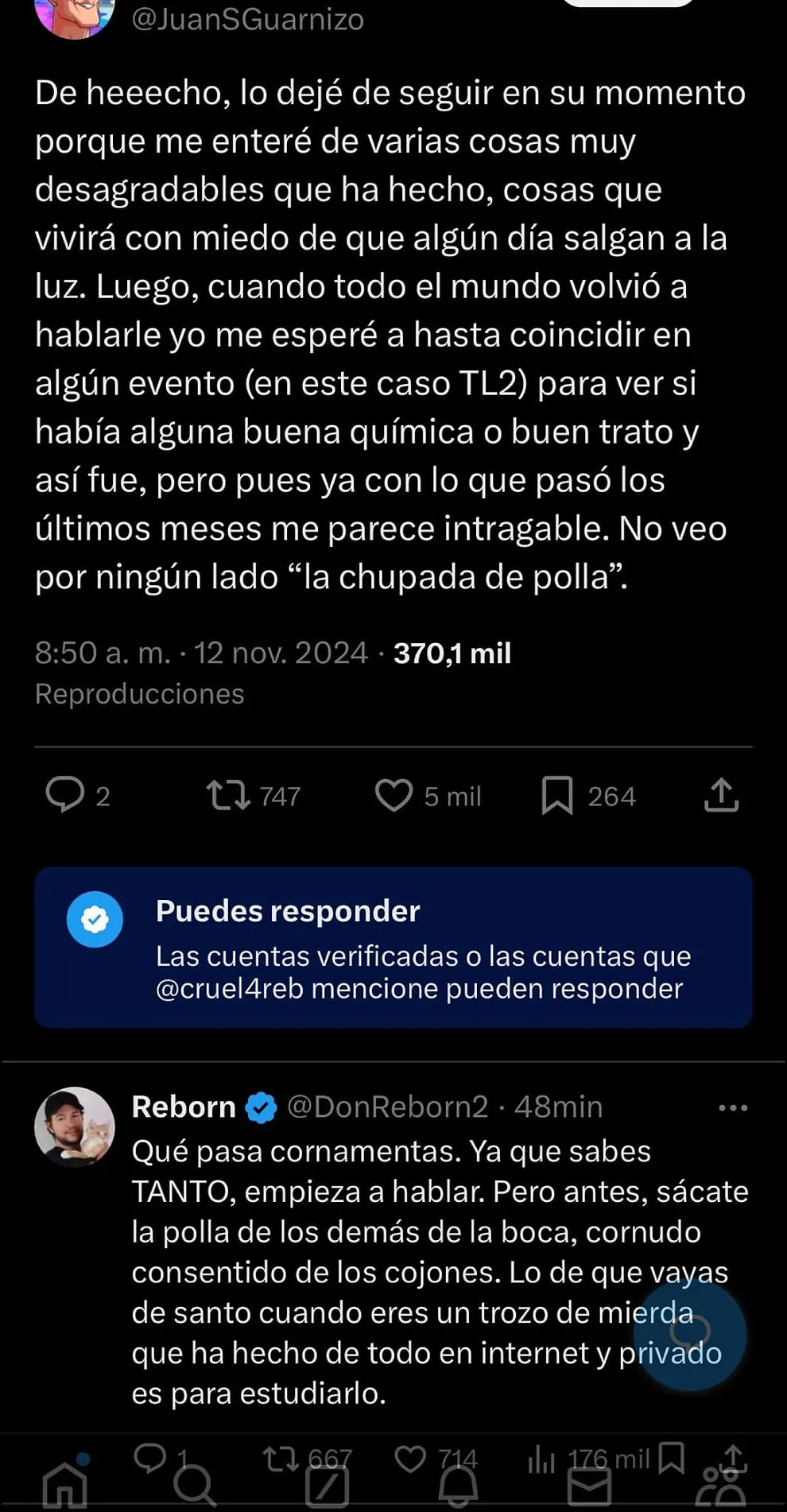787x1512 pixels.
Task: Open overflow menu on Reborn's reply
Action: [x=732, y=1107]
